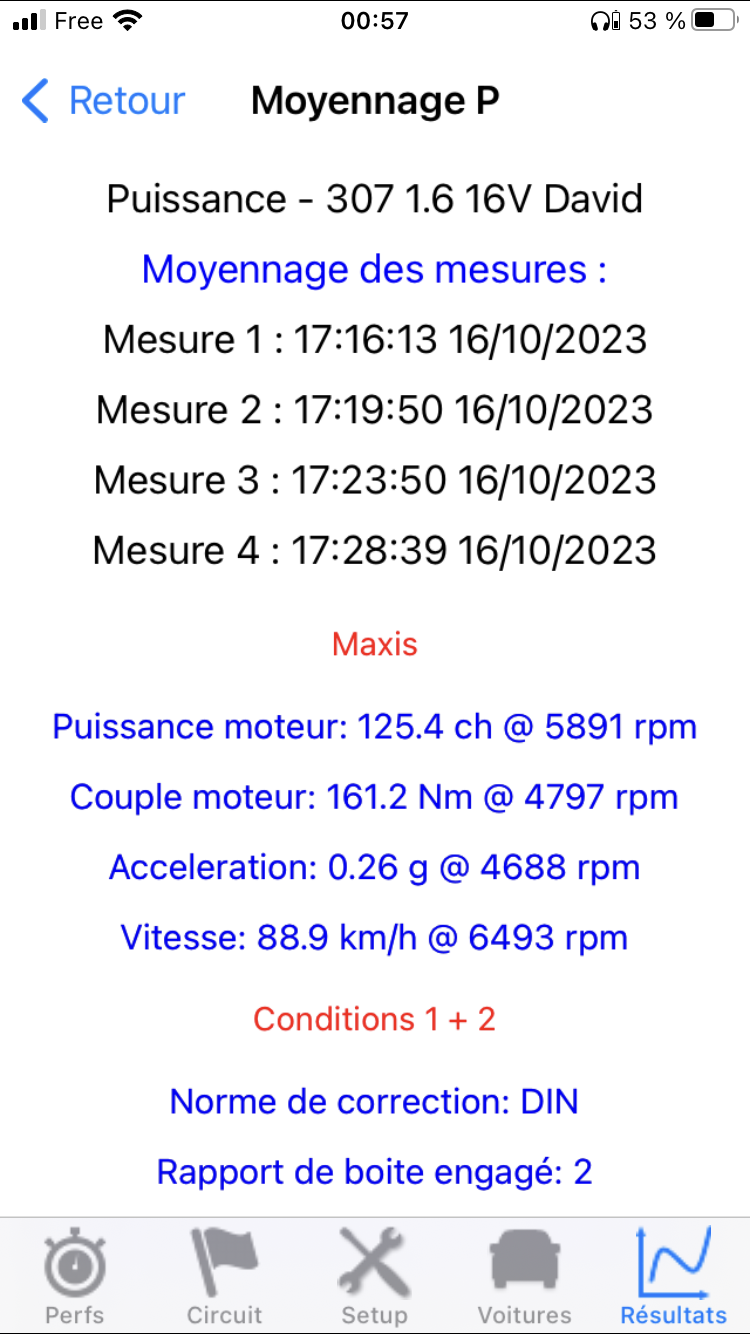Select the Setup tab
Viewport: 750px width, 1334px height.
(375, 1275)
